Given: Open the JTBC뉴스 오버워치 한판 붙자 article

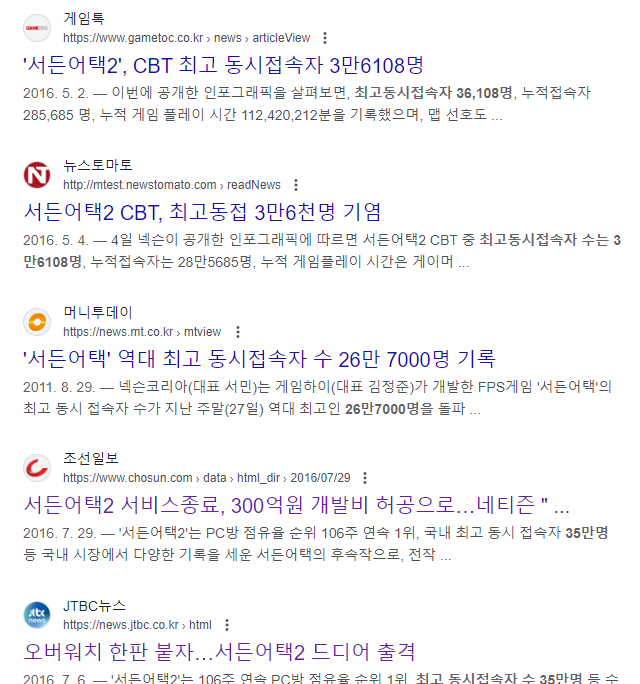Looking at the screenshot, I should coord(218,652).
